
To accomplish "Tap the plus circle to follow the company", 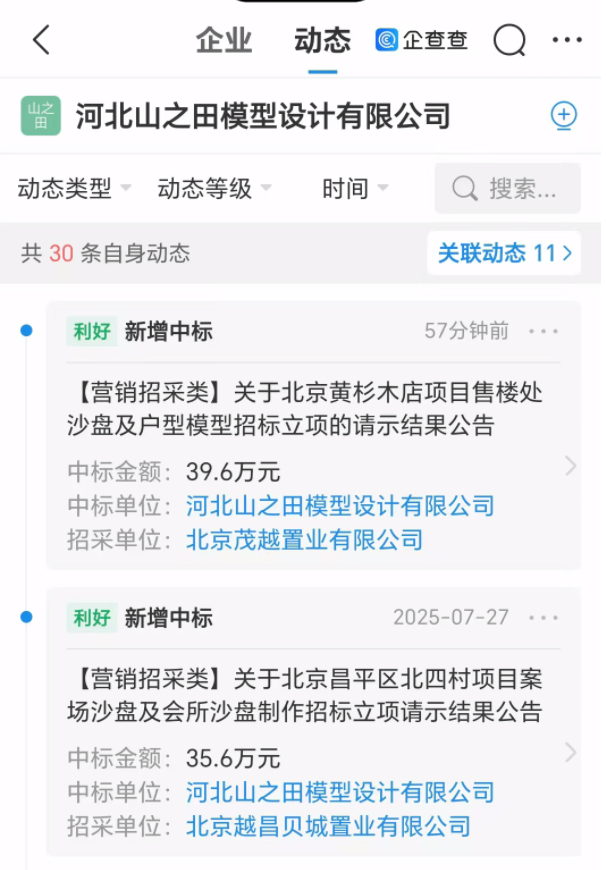I will click(564, 116).
